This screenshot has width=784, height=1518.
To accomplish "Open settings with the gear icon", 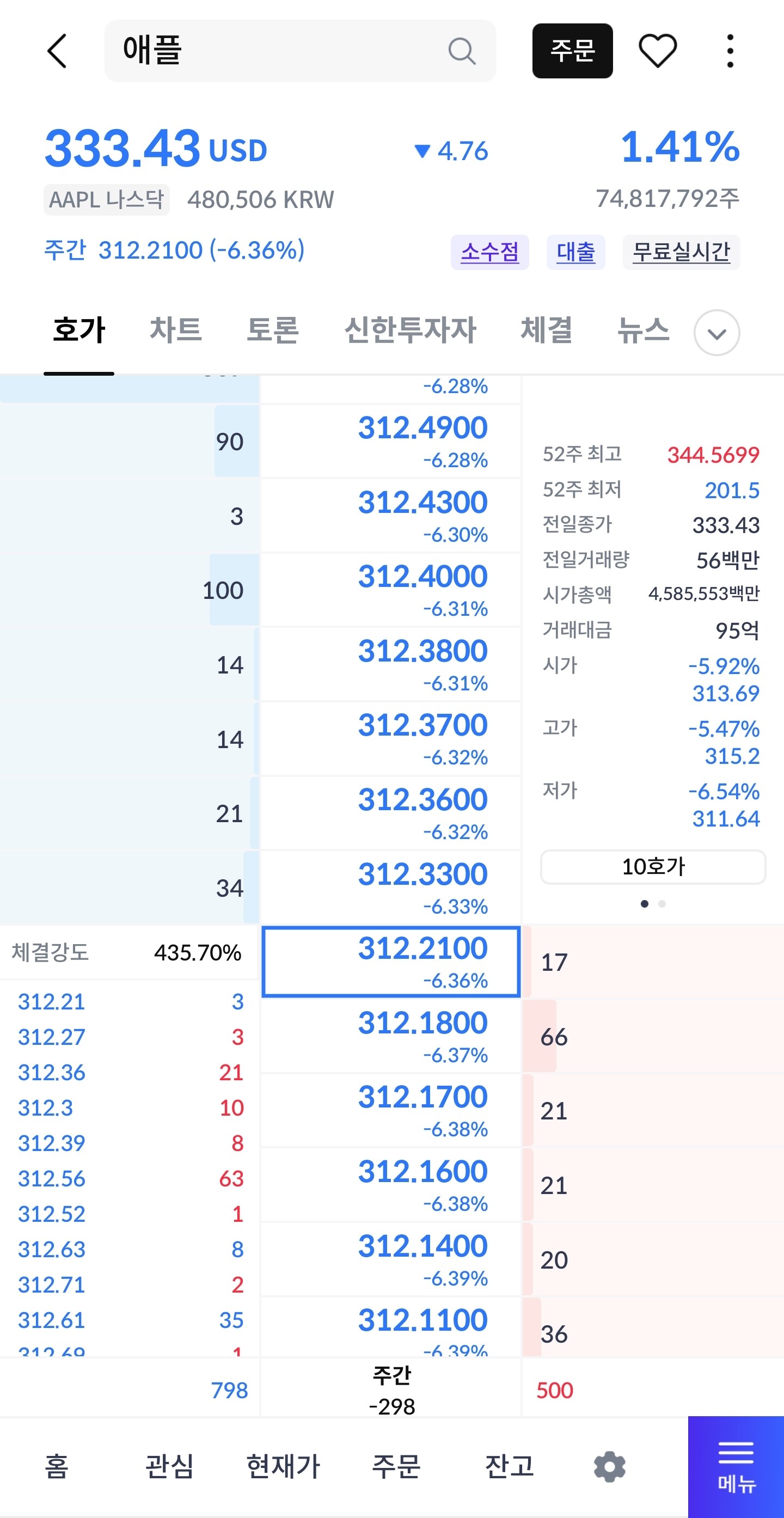I will coord(610,1467).
